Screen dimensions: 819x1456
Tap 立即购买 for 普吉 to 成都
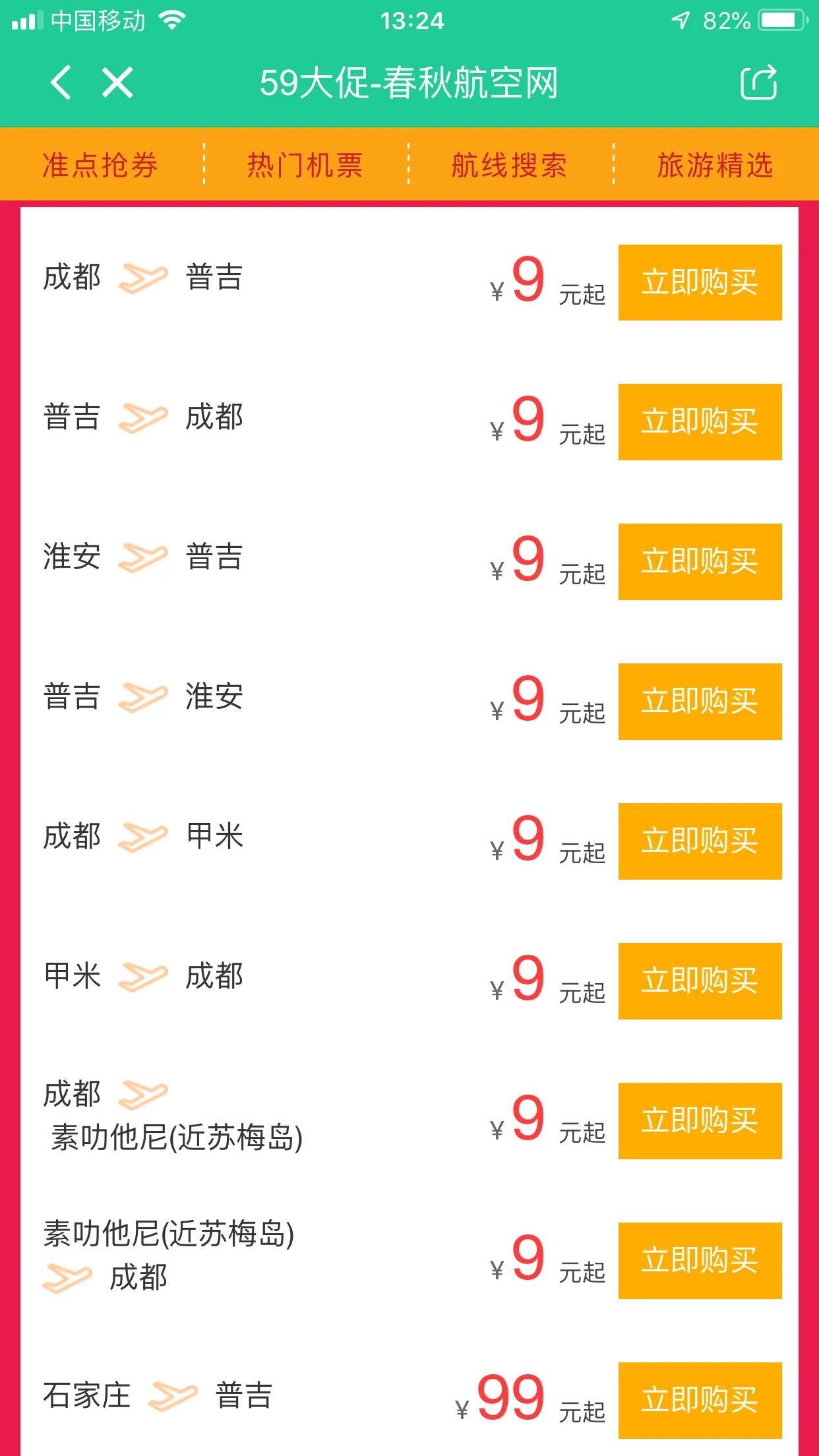tap(700, 422)
